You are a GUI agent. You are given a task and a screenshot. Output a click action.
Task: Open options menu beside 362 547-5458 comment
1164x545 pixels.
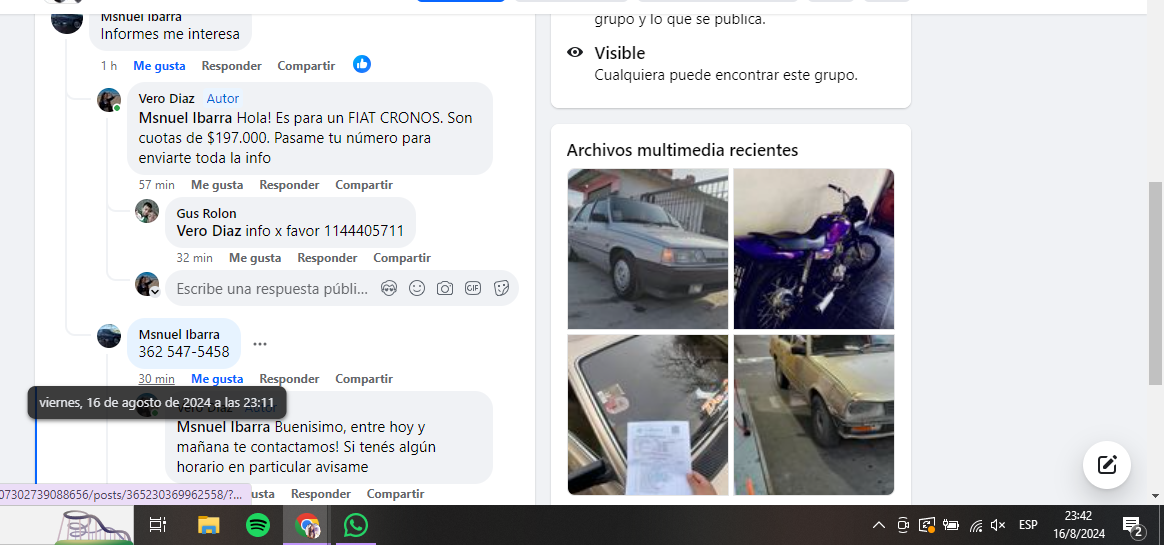260,343
